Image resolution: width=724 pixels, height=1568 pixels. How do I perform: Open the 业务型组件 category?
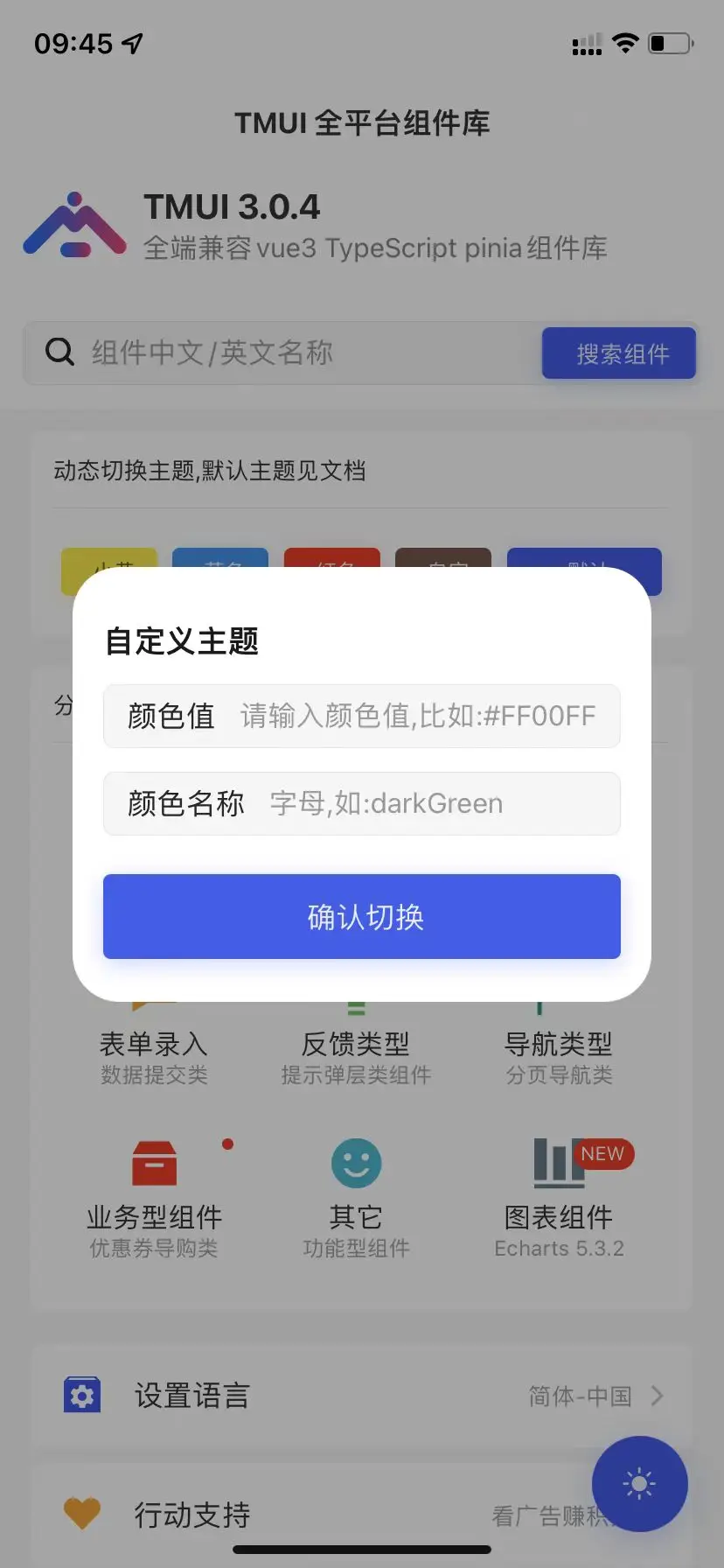point(154,1199)
